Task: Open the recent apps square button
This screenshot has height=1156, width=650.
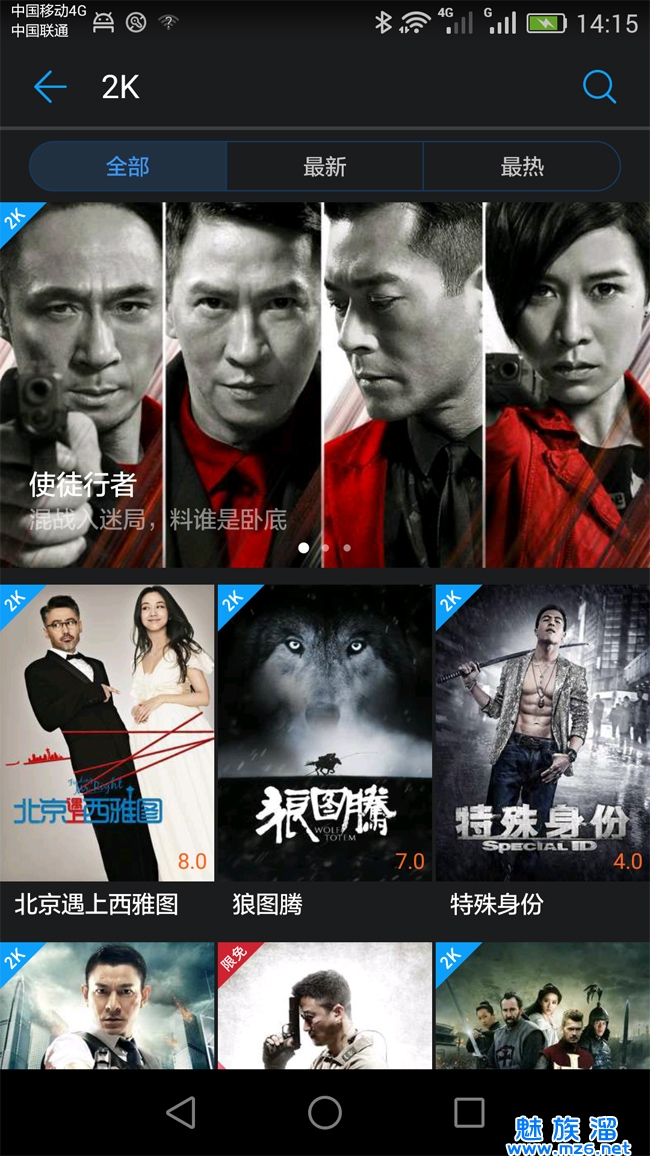Action: (x=469, y=1112)
